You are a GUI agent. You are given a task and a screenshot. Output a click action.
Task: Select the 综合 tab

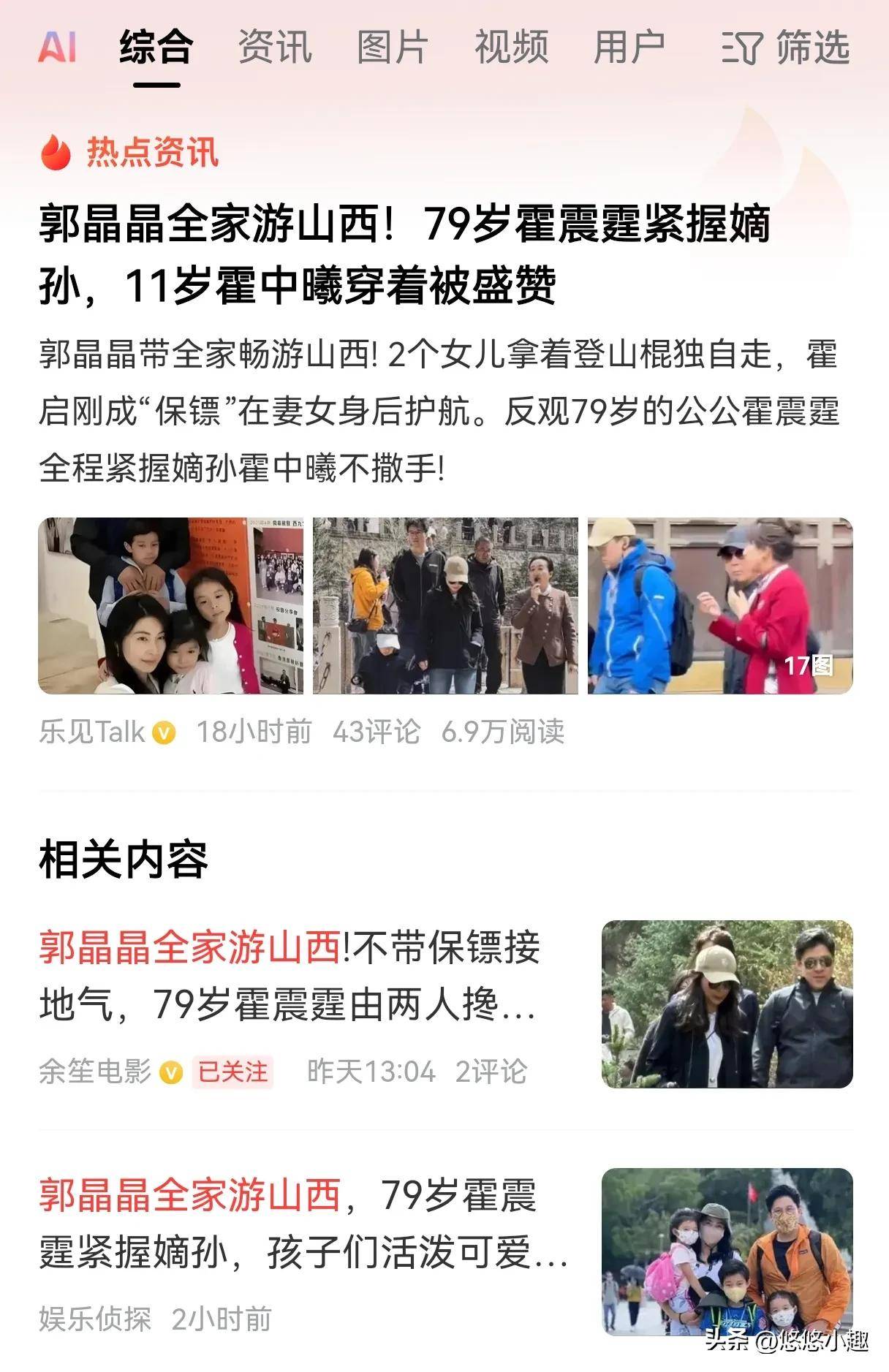[x=156, y=48]
